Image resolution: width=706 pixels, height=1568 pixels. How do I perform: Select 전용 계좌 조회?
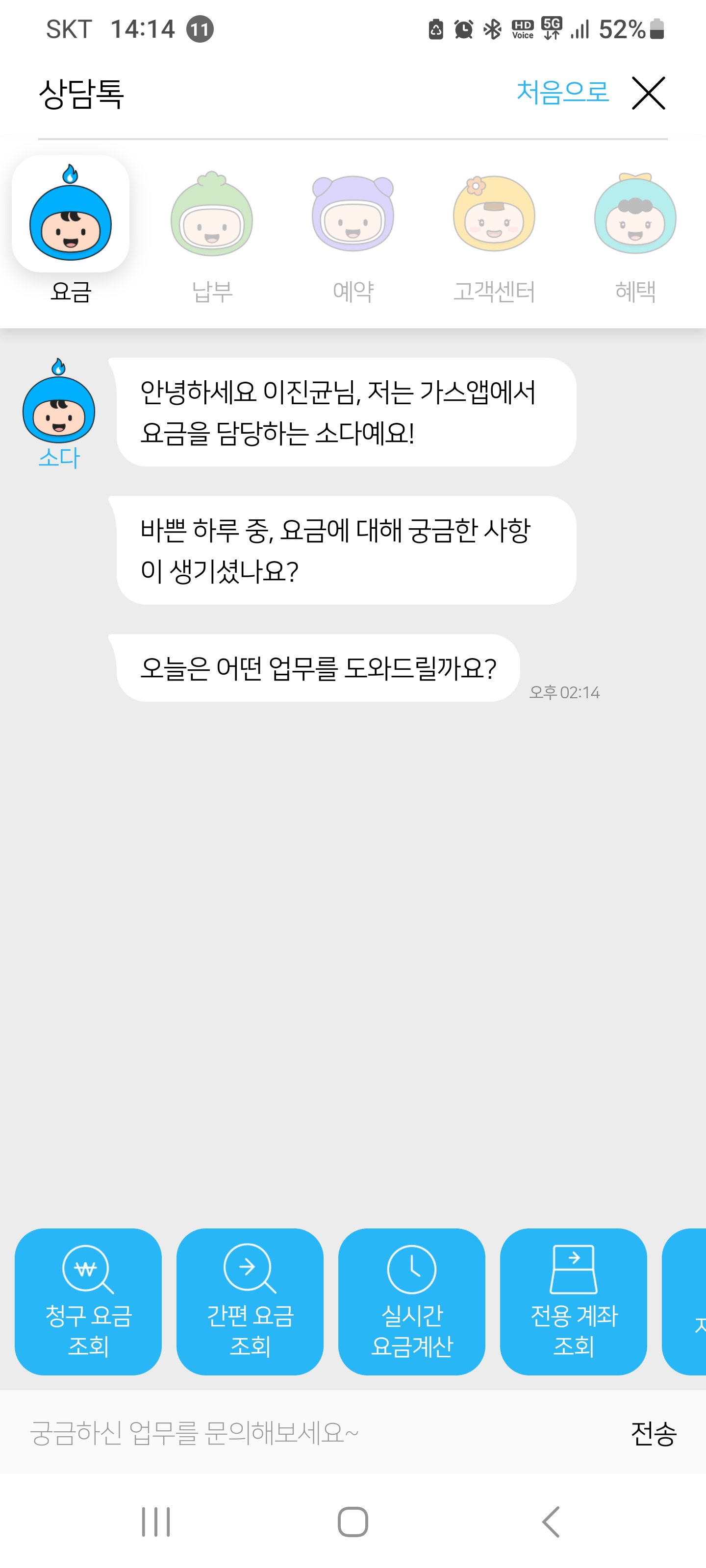(x=573, y=1301)
